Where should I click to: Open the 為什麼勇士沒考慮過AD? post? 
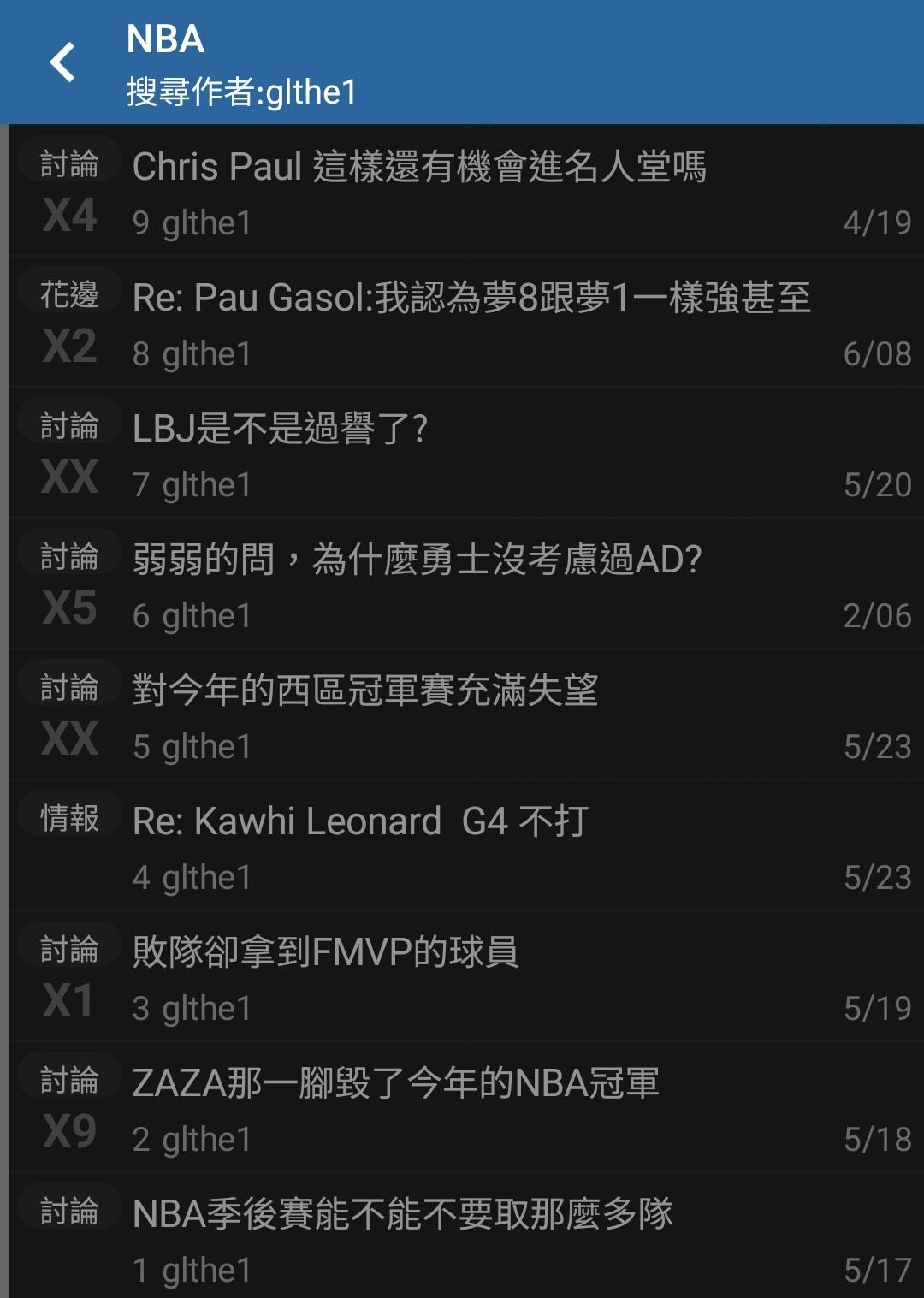point(418,560)
